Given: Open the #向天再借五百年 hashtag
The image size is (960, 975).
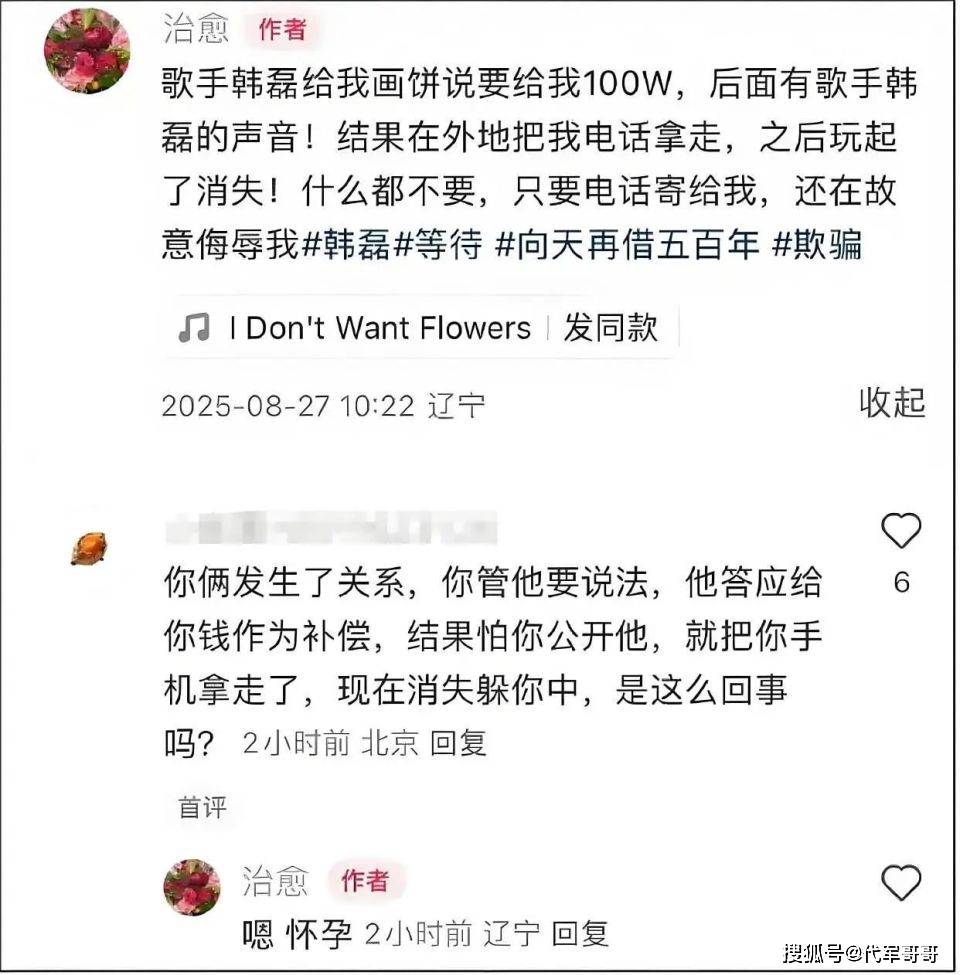Looking at the screenshot, I should coord(627,244).
